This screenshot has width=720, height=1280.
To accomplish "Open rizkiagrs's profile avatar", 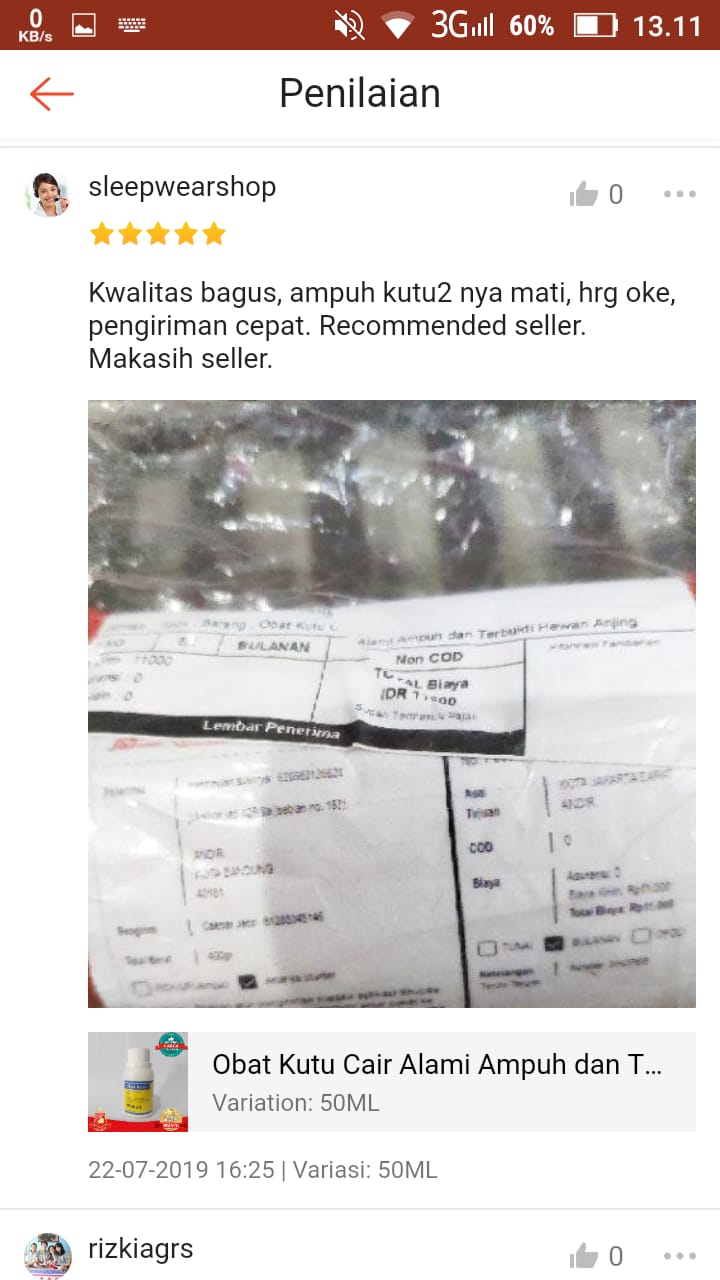I will (x=47, y=1256).
